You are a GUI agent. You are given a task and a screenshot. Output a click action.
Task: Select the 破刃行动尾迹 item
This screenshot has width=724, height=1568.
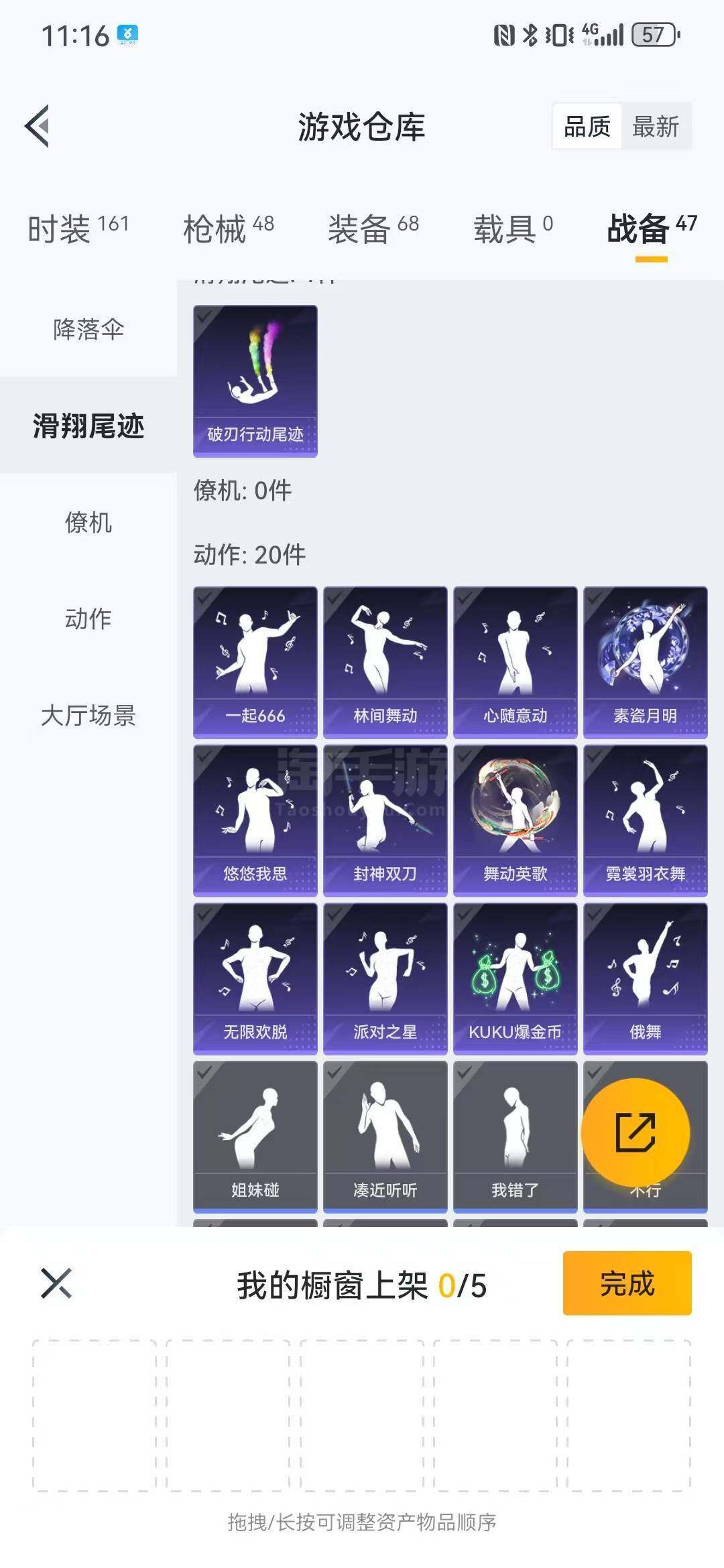click(x=255, y=381)
